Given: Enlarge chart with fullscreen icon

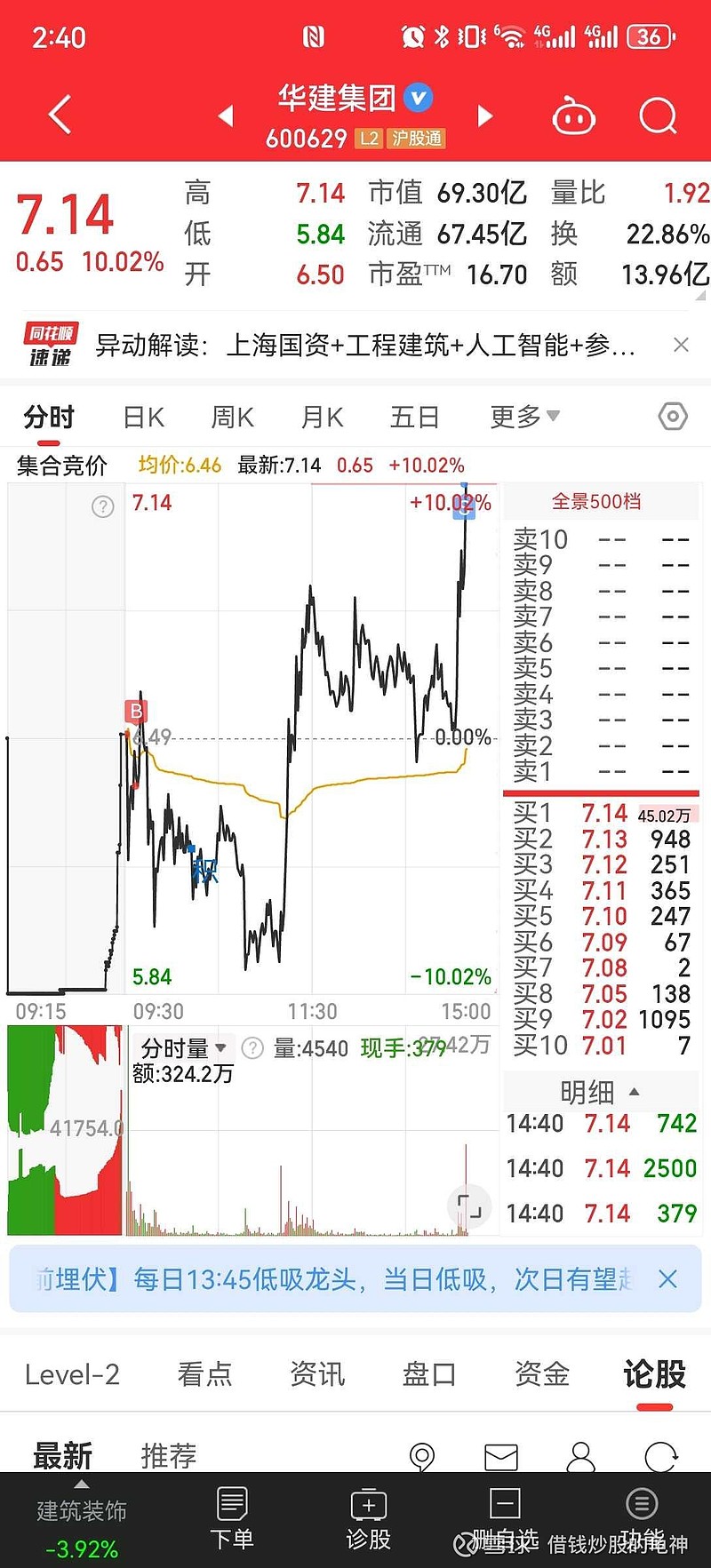Looking at the screenshot, I should 469,1207.
